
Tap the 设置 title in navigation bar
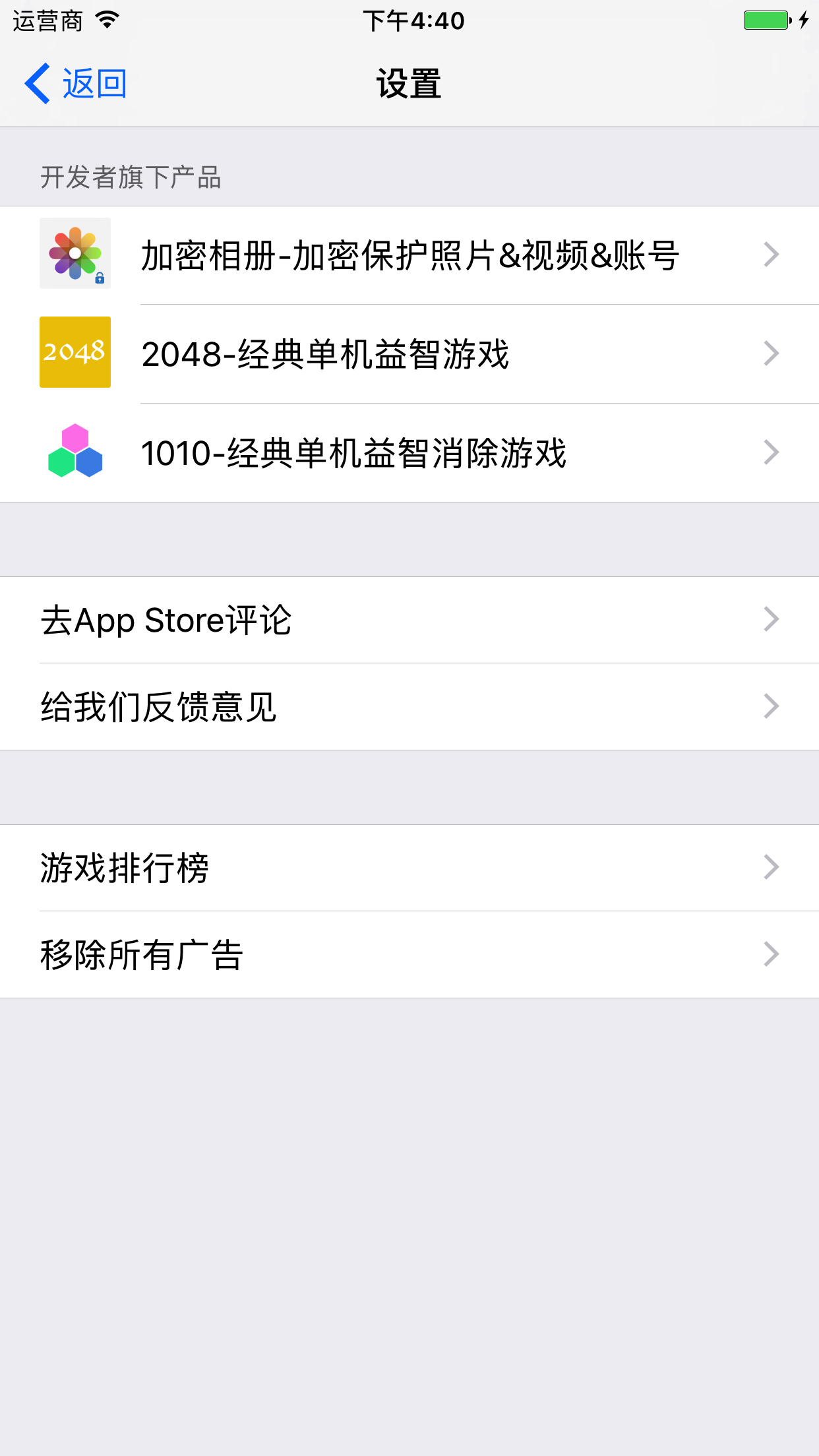tap(409, 83)
